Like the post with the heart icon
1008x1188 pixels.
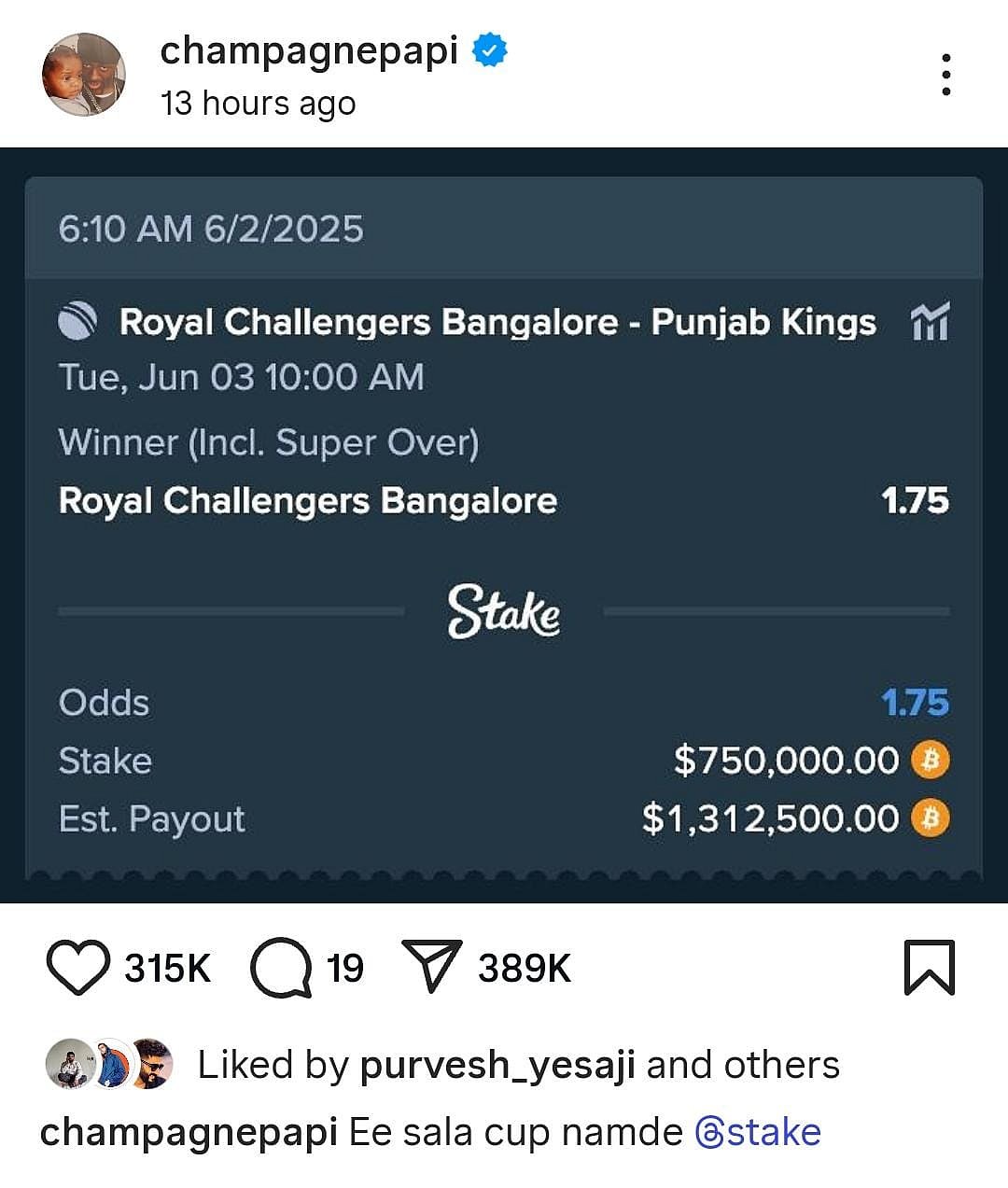78,968
